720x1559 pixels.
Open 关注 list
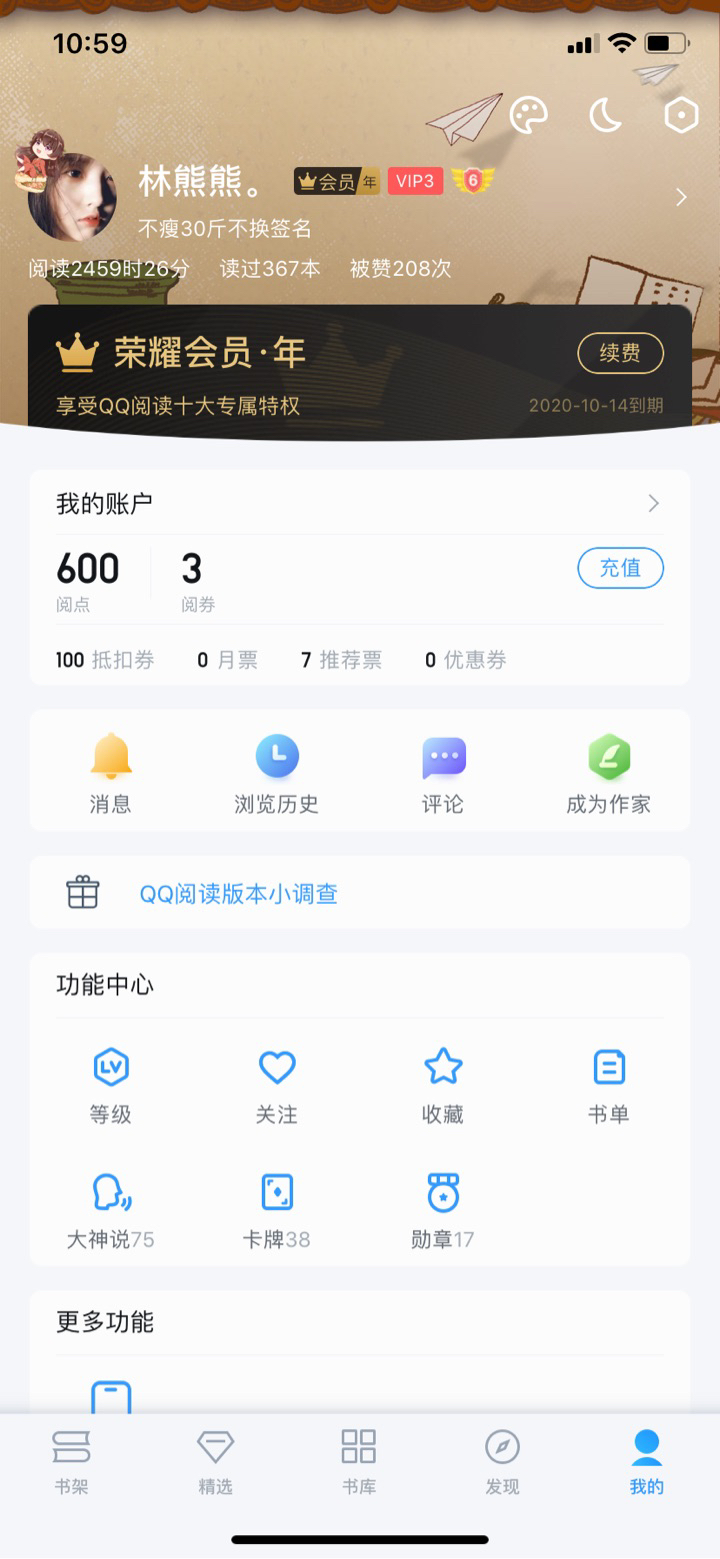(277, 1083)
